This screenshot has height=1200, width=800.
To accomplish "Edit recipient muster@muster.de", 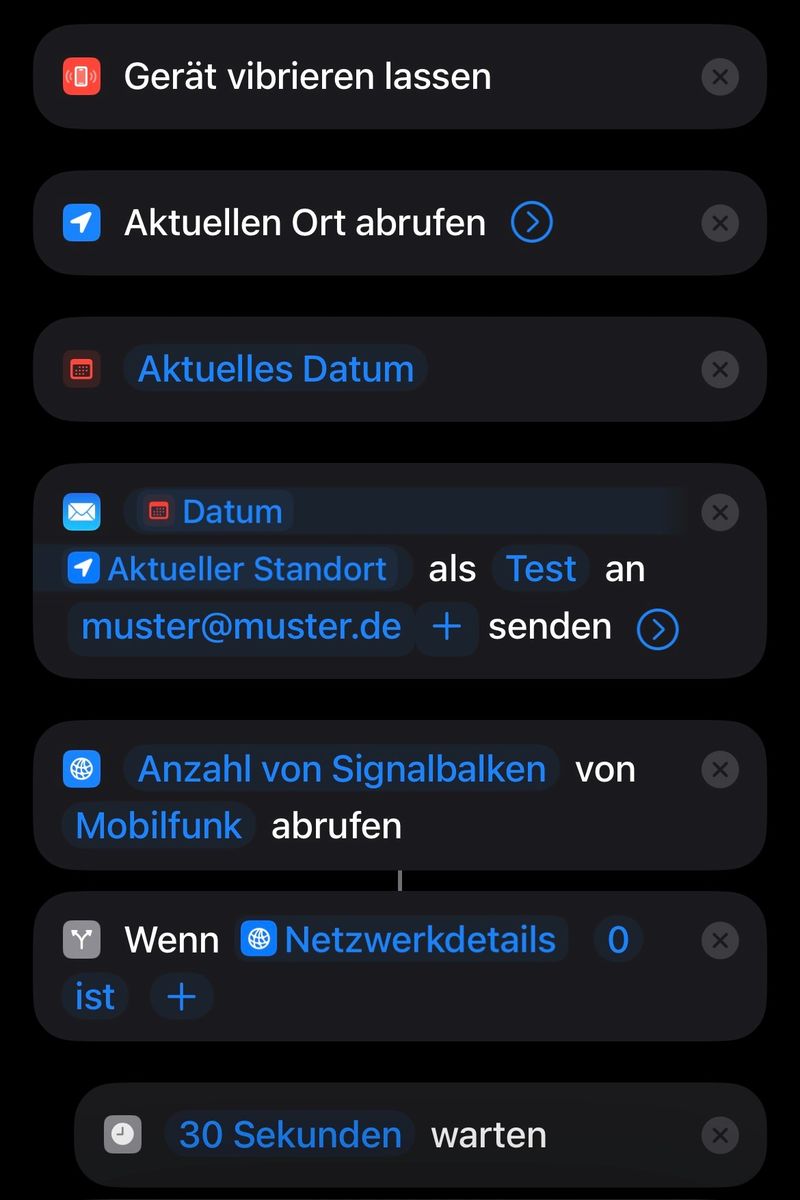I will click(x=241, y=627).
